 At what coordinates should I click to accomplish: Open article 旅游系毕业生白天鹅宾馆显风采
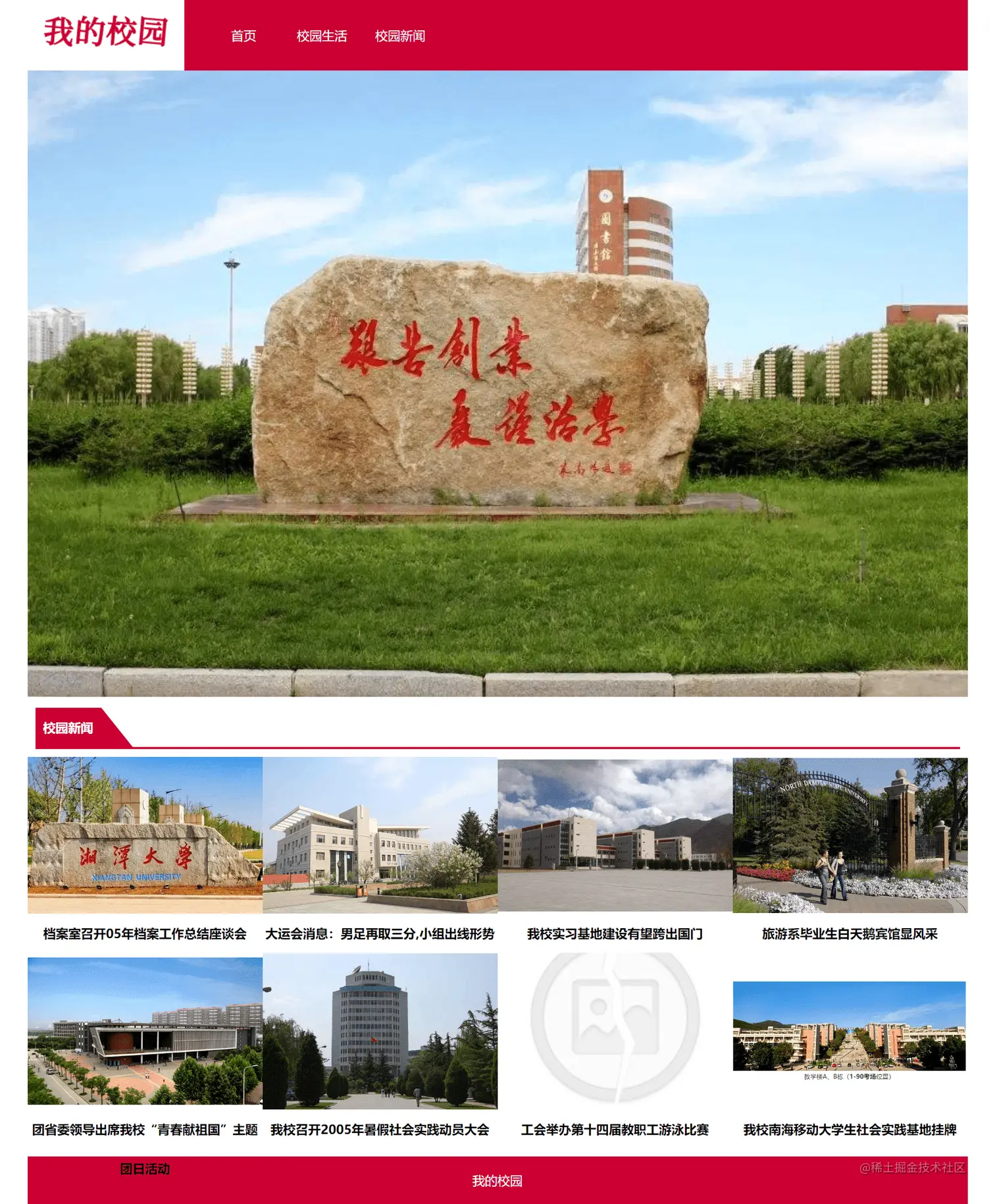coord(850,933)
